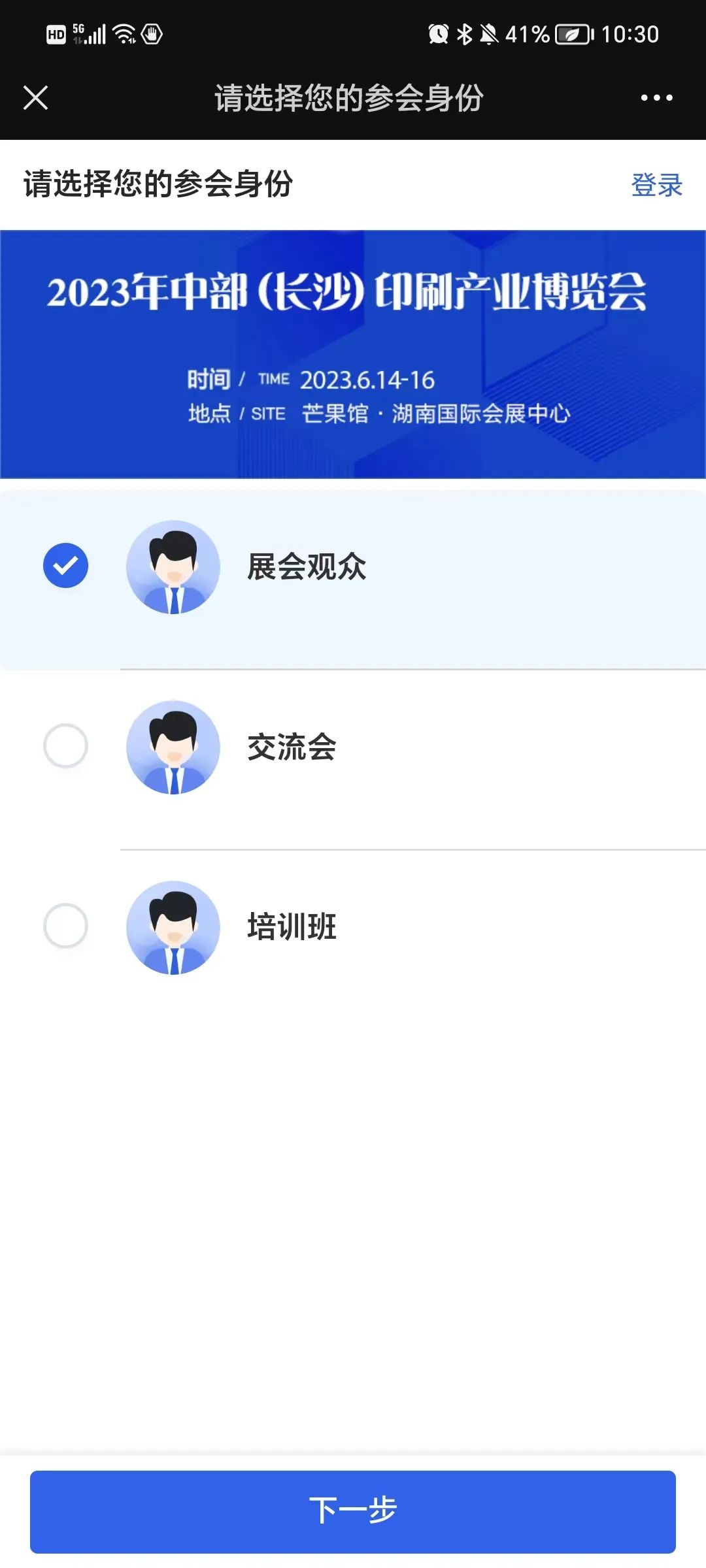
Task: Choose the 交流会 identity option
Action: (353, 760)
